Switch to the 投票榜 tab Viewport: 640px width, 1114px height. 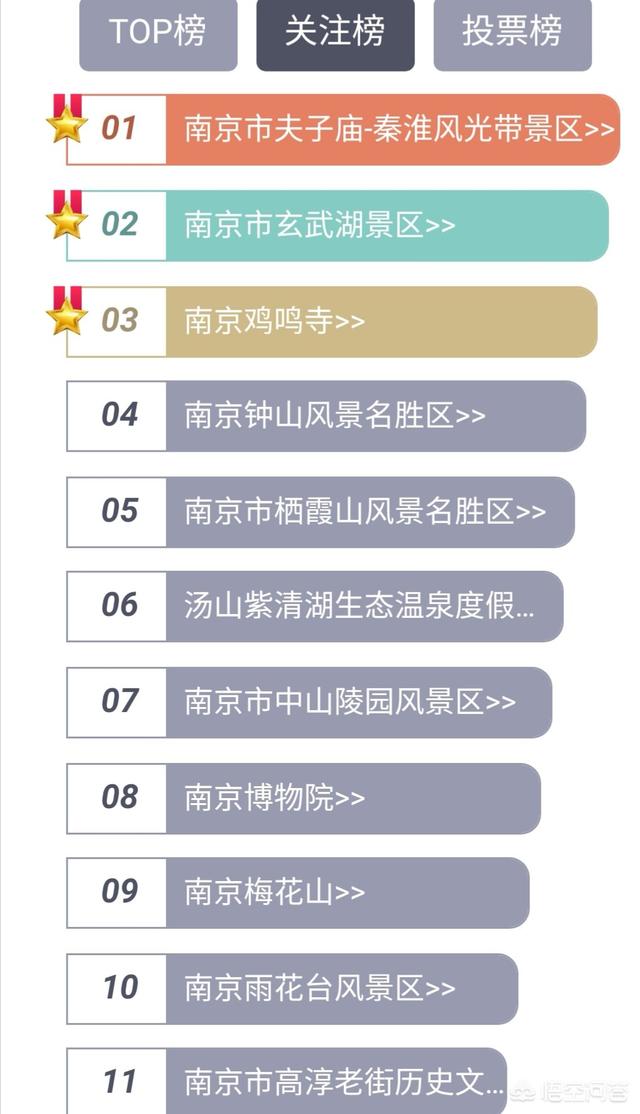(512, 33)
